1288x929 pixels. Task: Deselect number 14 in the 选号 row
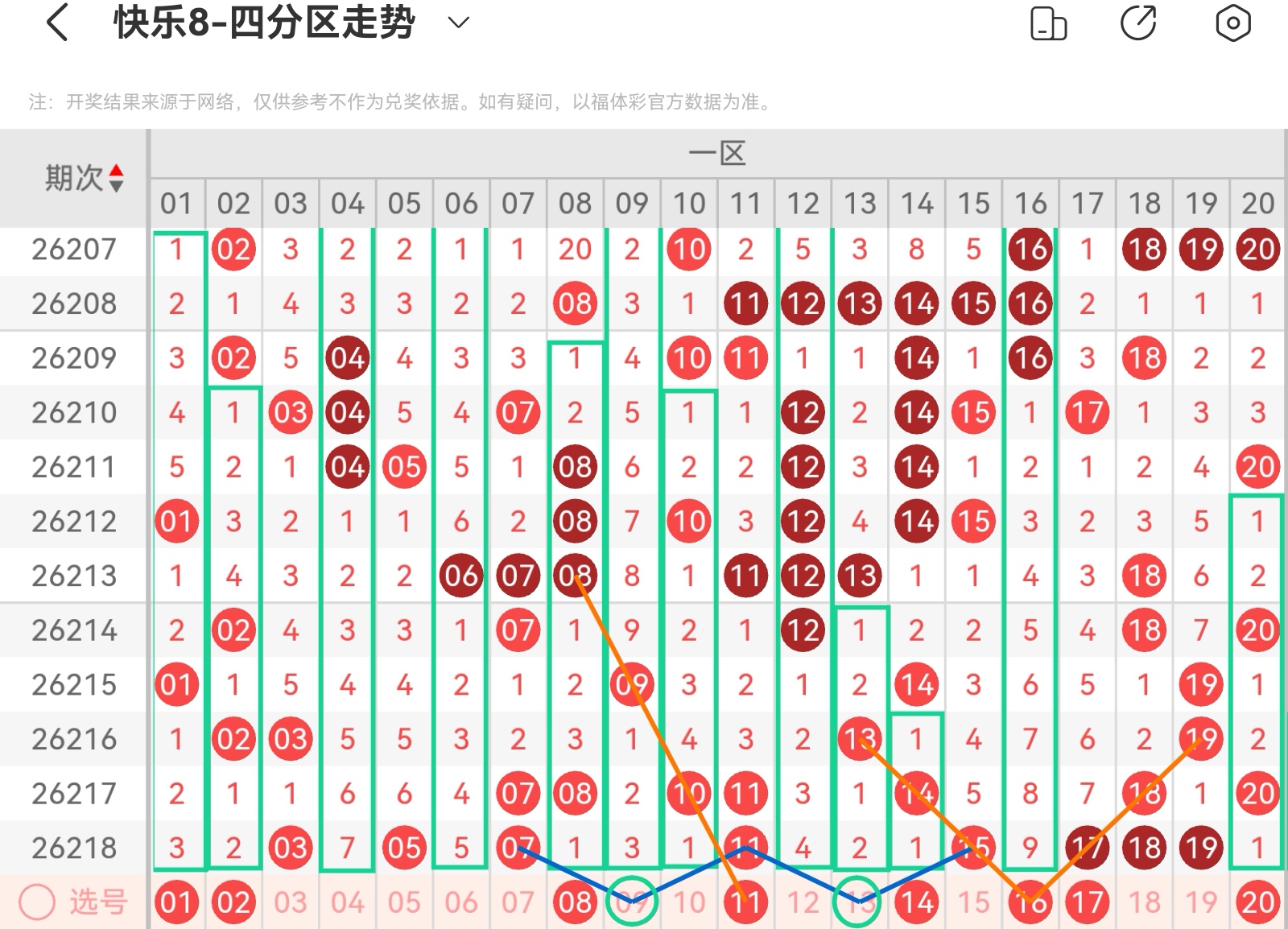pyautogui.click(x=917, y=902)
